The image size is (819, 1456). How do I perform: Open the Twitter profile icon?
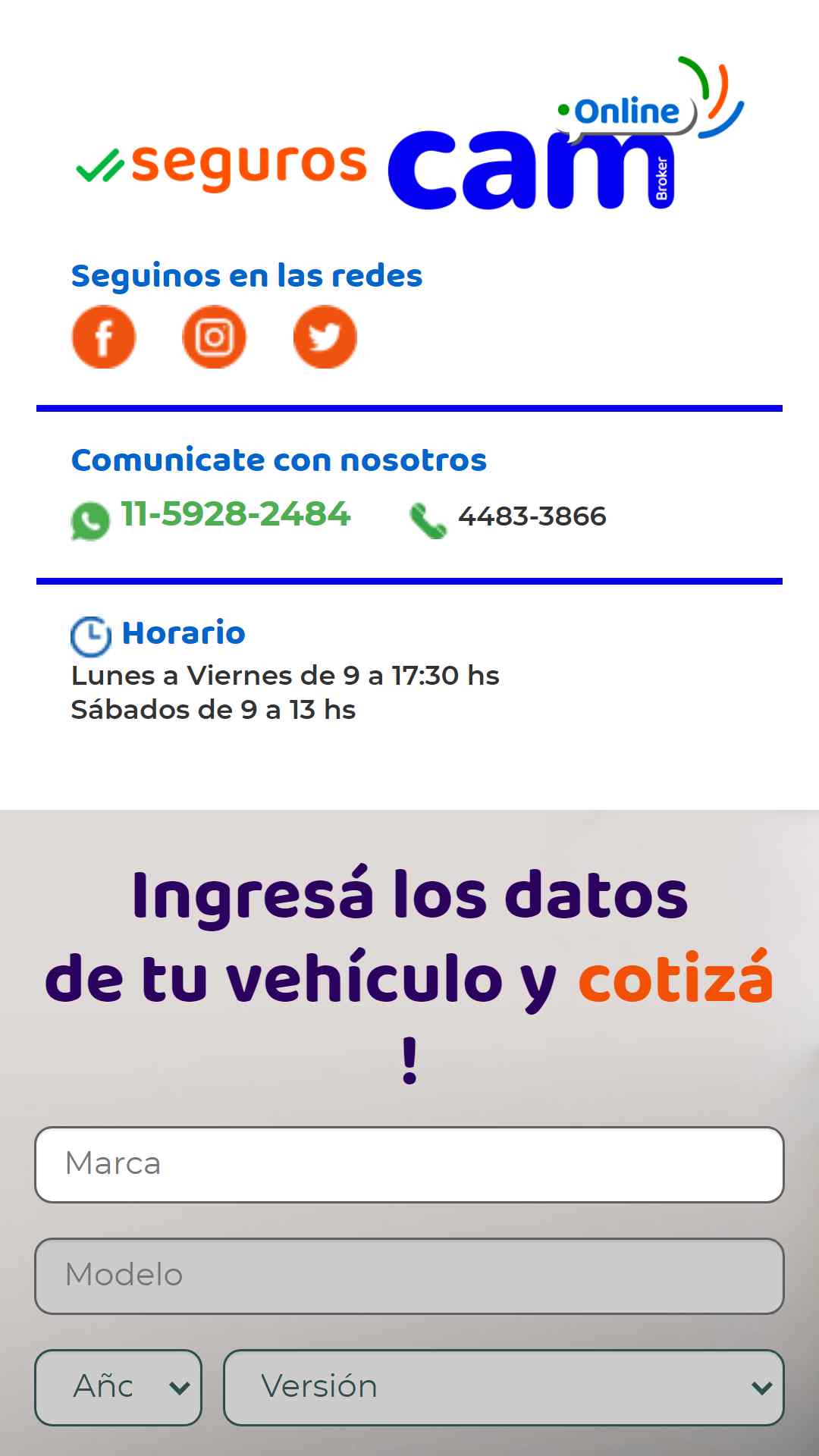pos(325,337)
